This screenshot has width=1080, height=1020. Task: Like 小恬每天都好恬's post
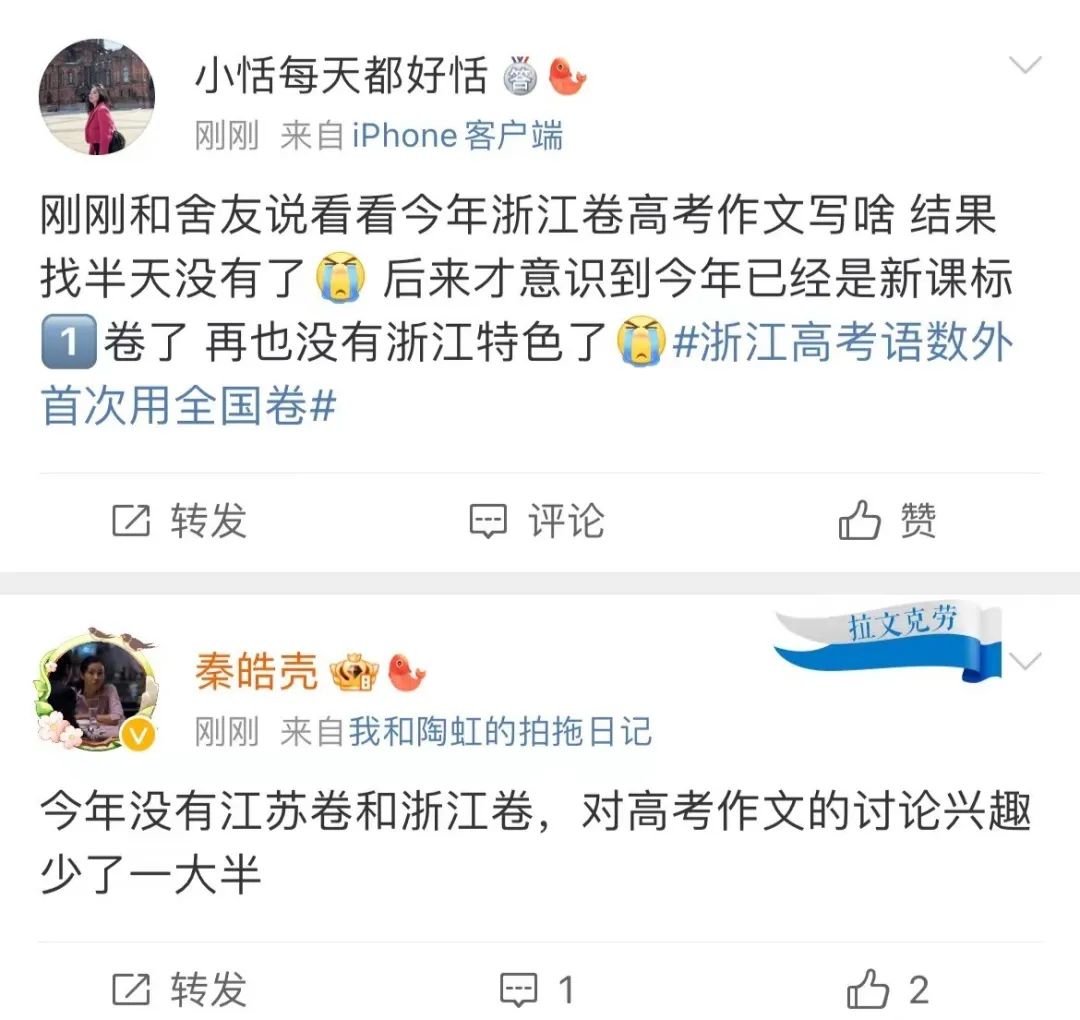coord(888,521)
